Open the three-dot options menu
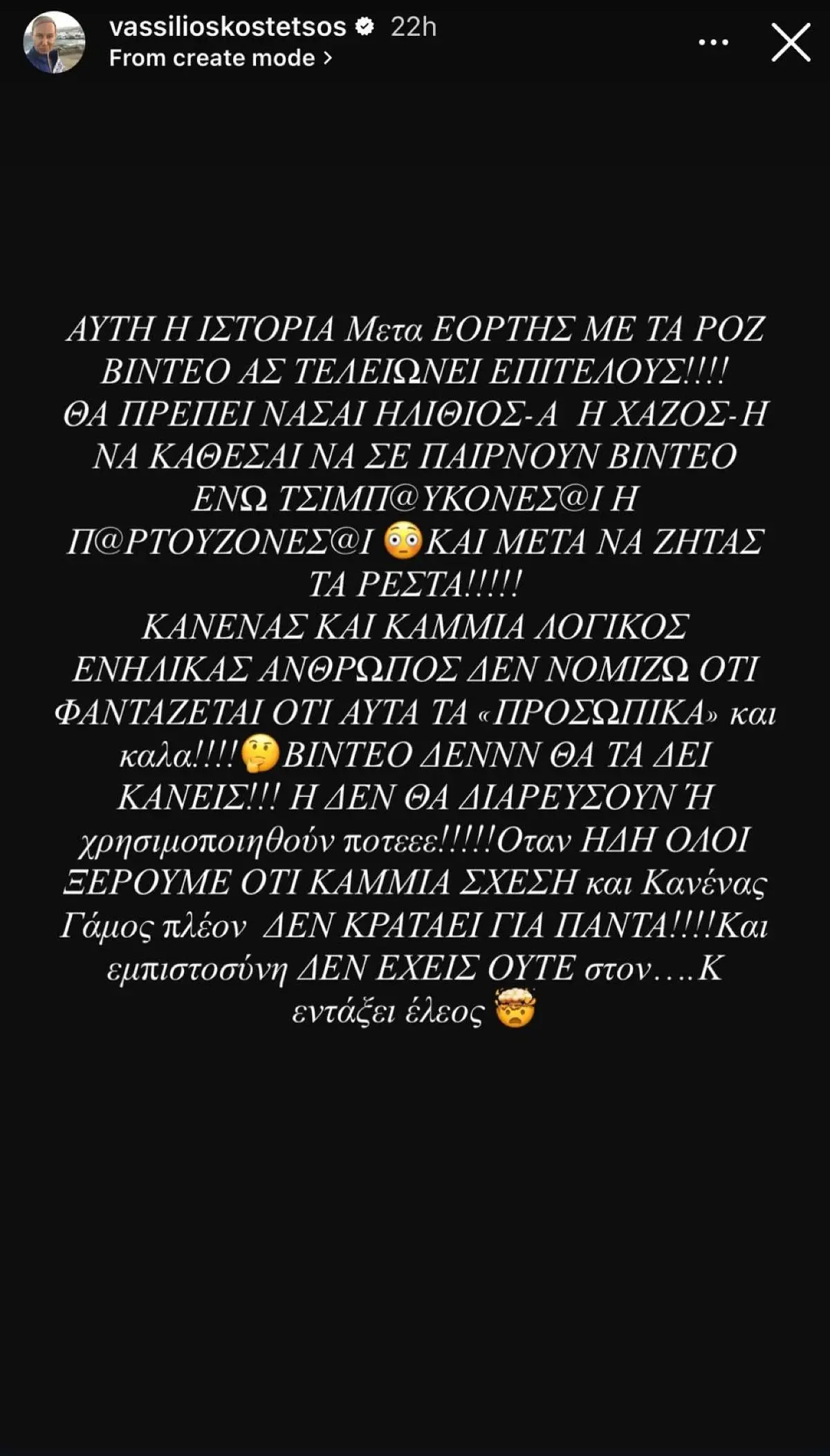 tap(713, 43)
